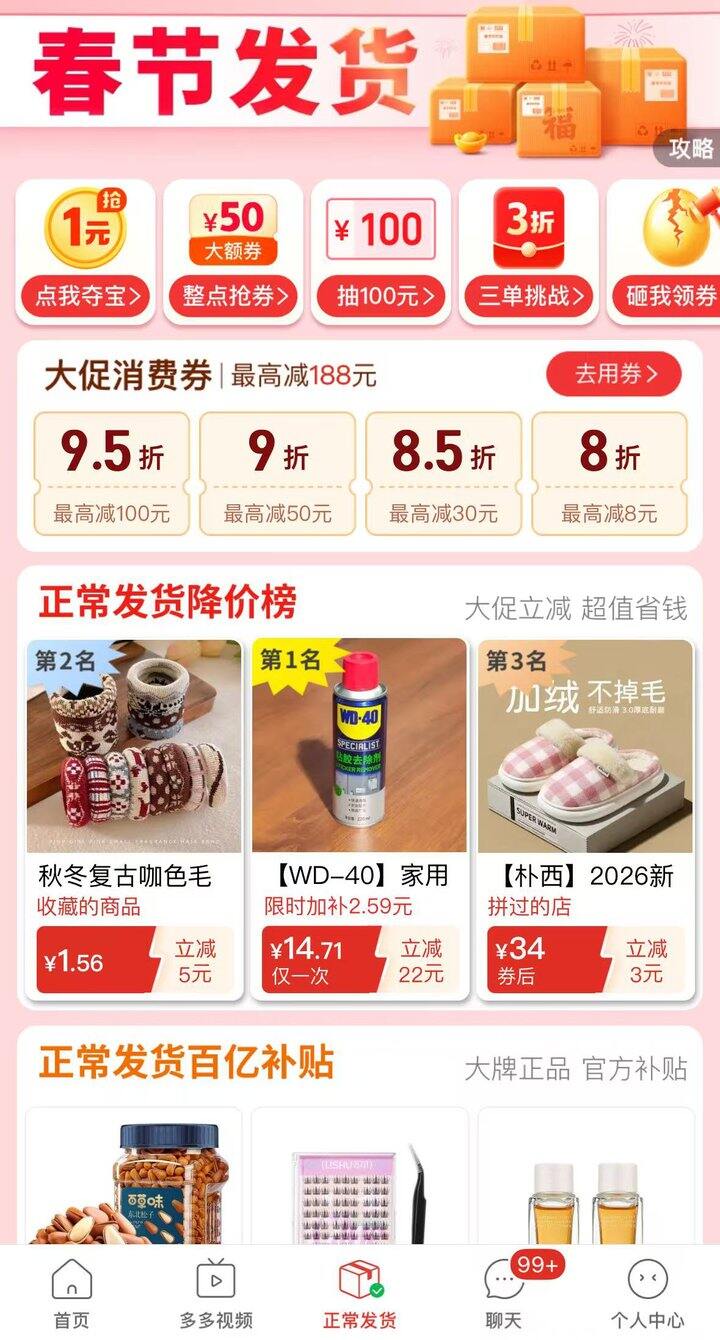Tap the 去用券 use coupon button
Viewport: 720px width, 1340px height.
[617, 374]
